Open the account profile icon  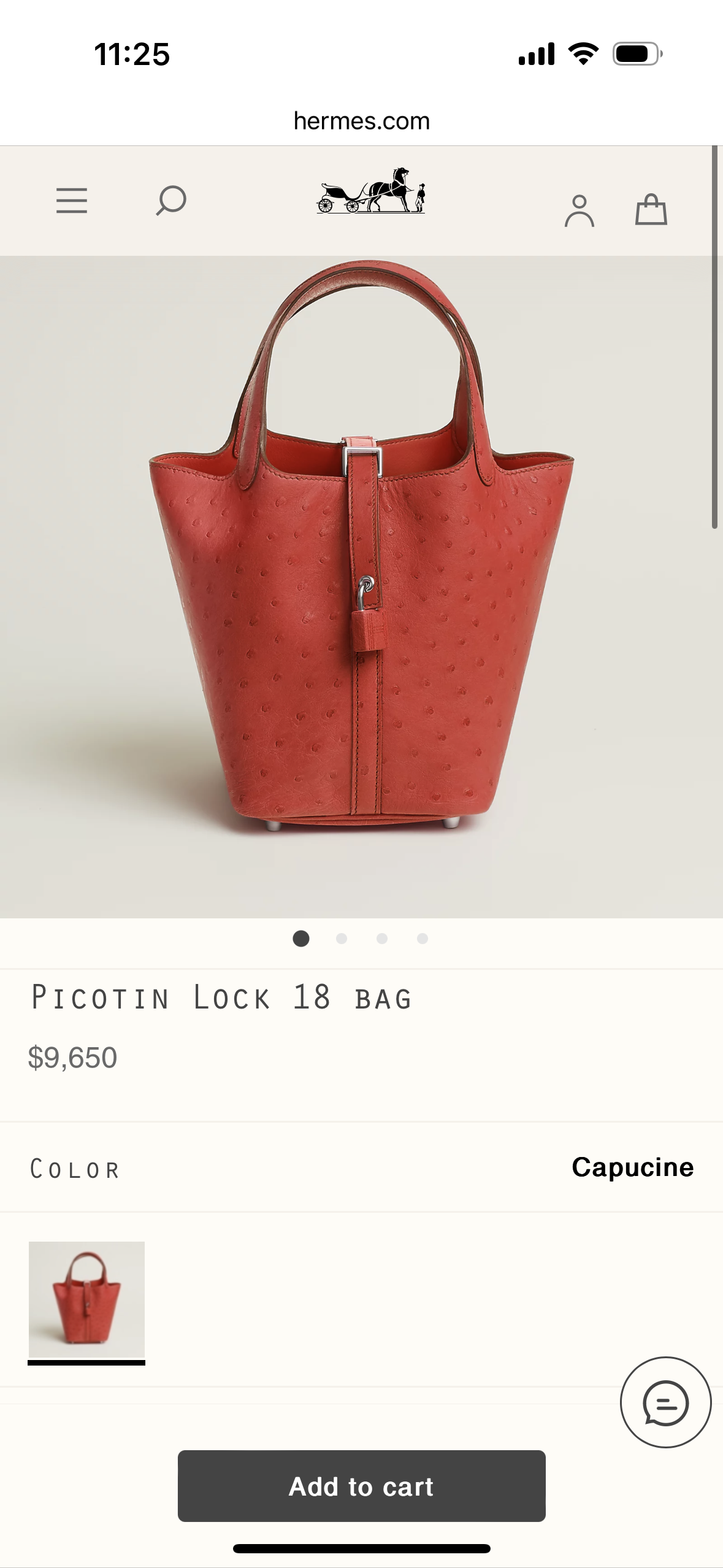coord(580,210)
